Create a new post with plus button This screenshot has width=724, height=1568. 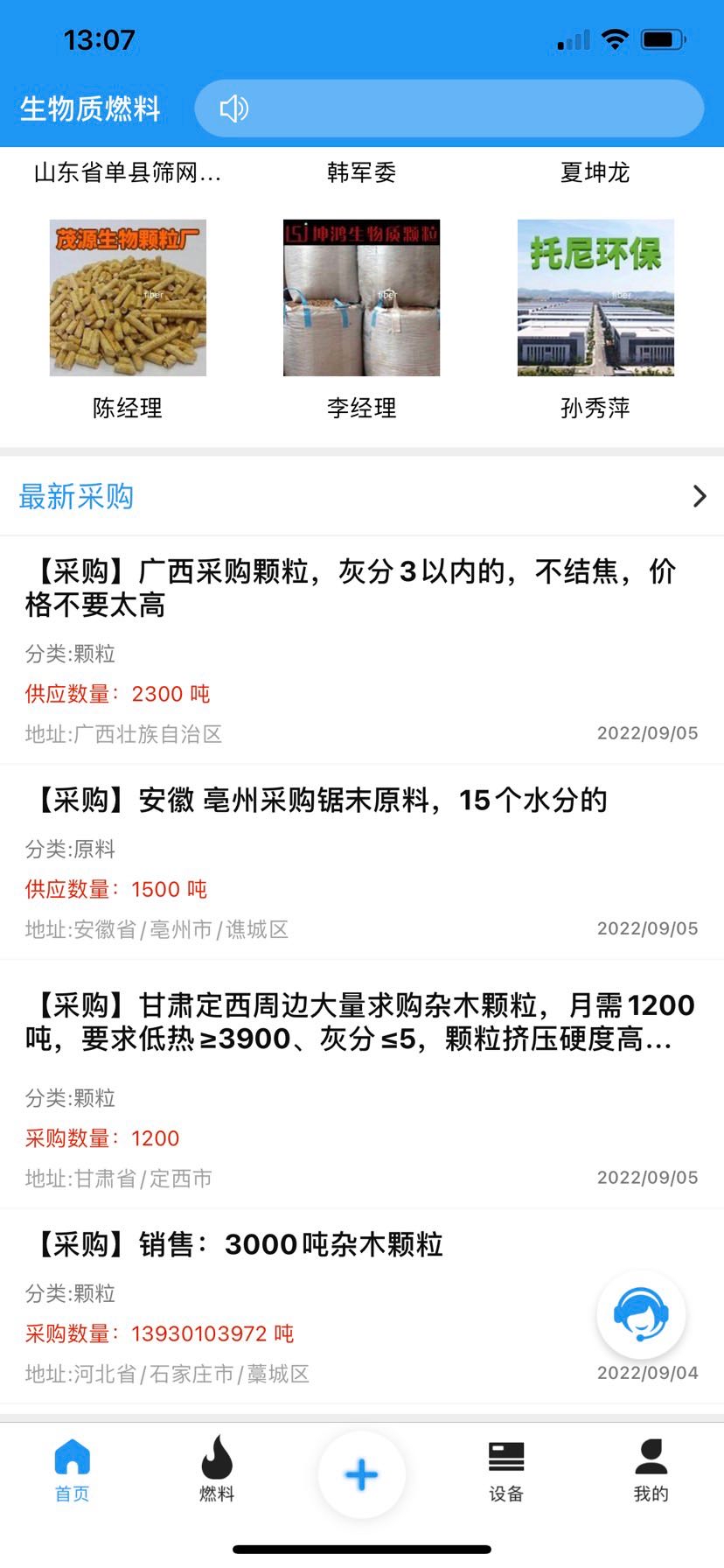tap(361, 1475)
